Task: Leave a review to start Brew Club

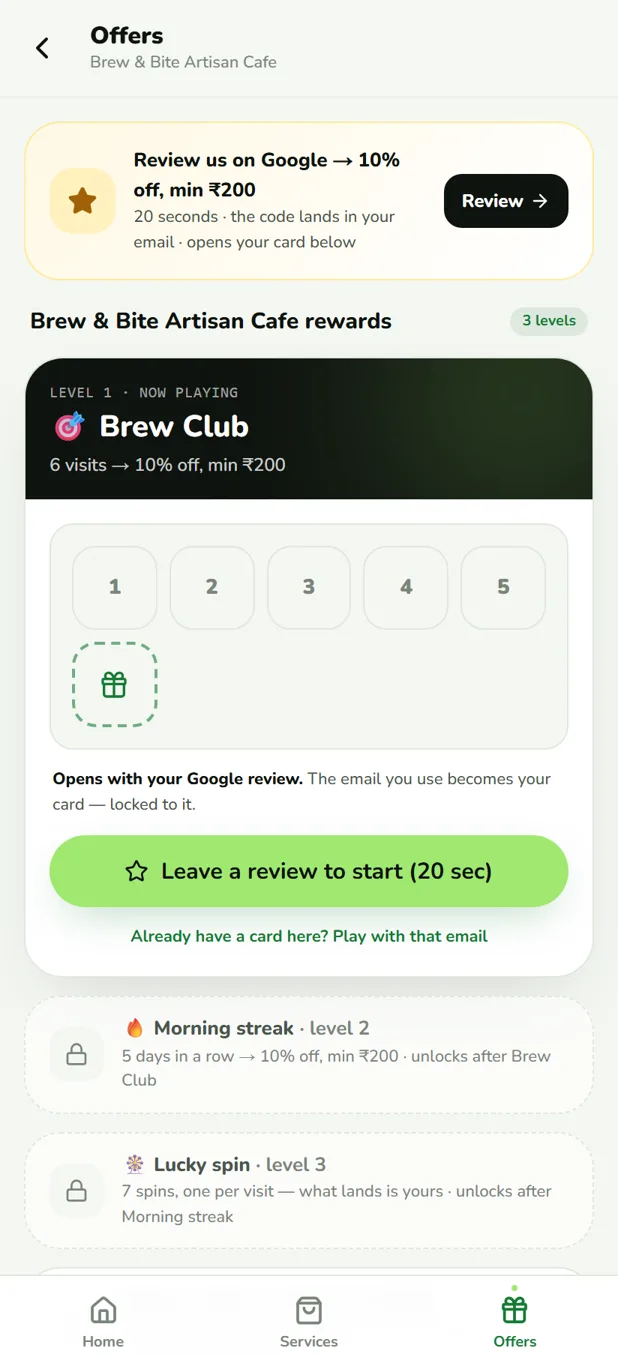Action: tap(309, 871)
